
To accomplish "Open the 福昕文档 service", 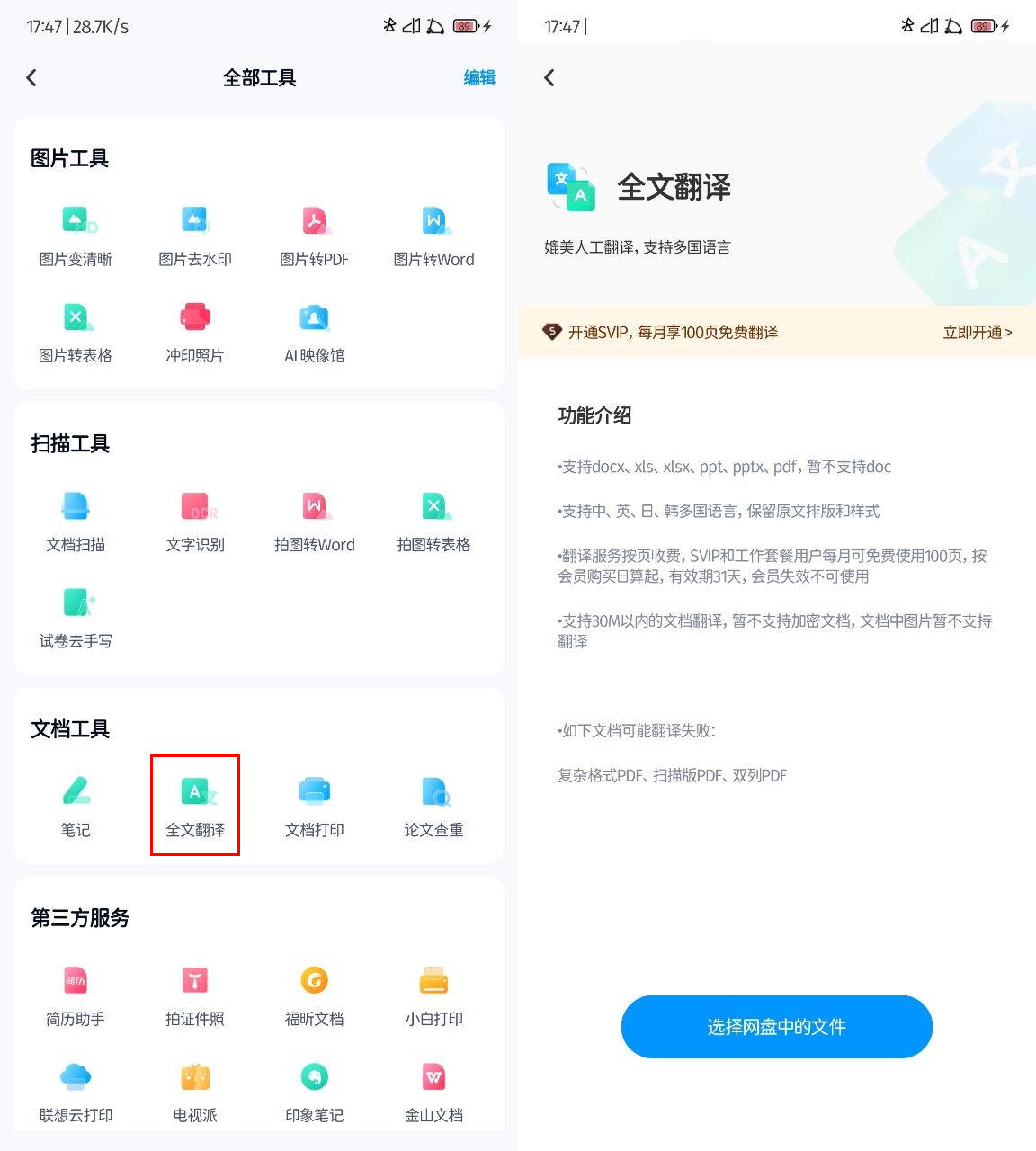I will pos(314,995).
